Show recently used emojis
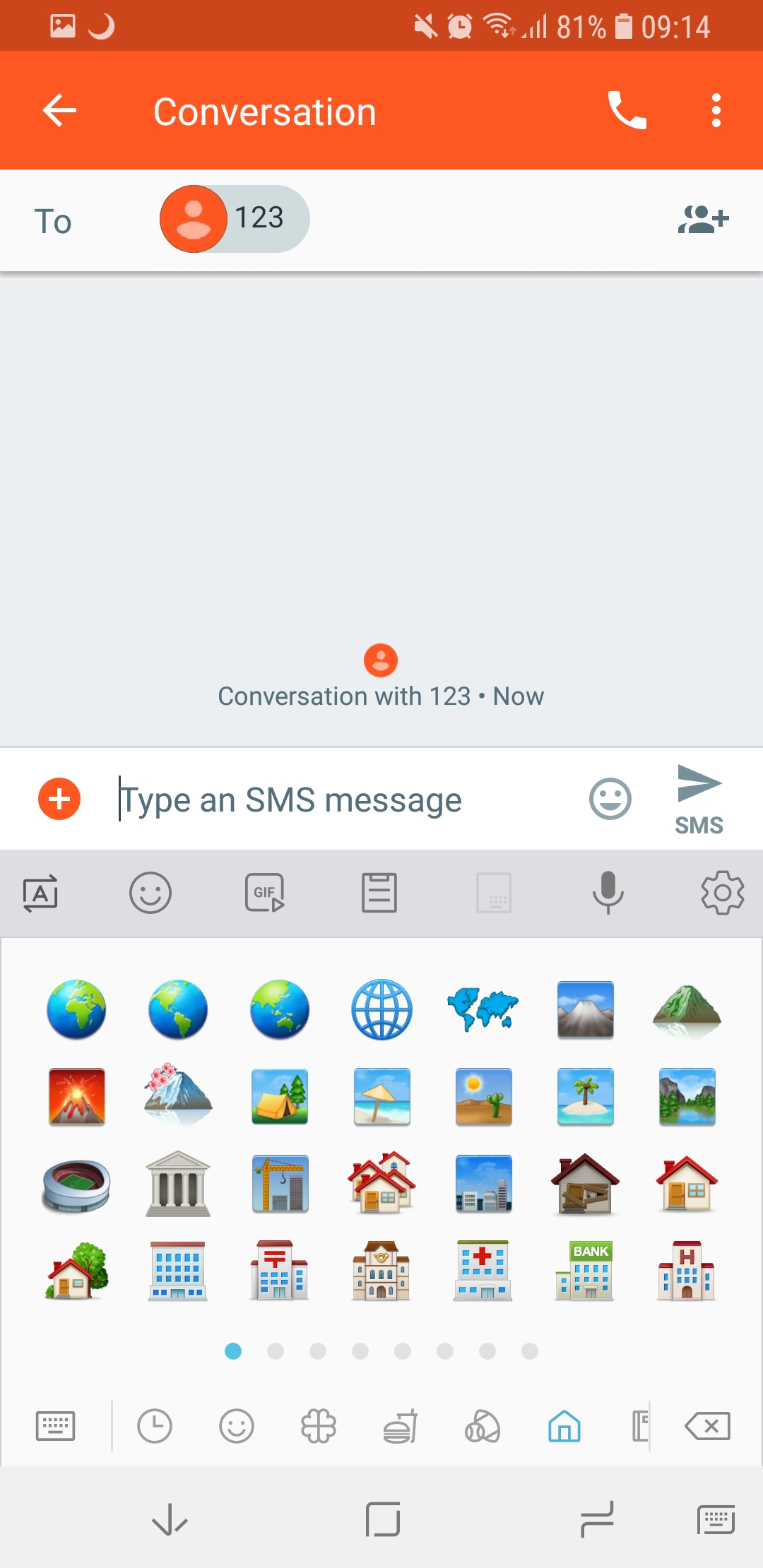The width and height of the screenshot is (763, 1568). click(x=155, y=1426)
